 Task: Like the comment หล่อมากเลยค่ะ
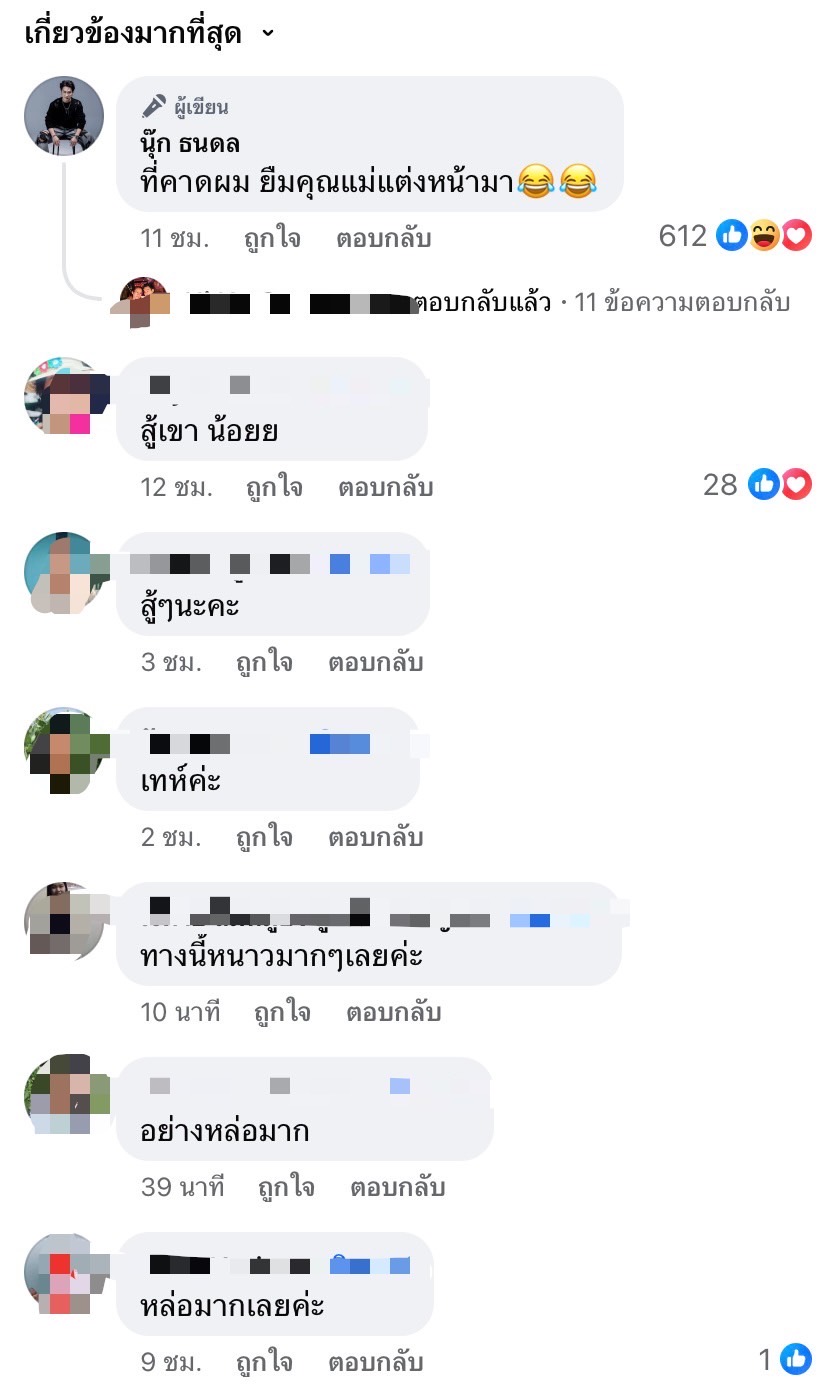click(264, 1362)
